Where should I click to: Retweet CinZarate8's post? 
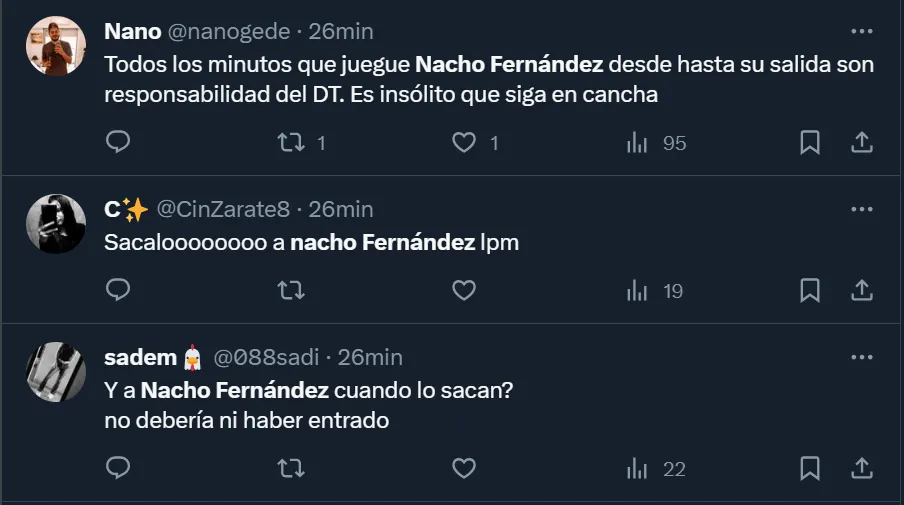pyautogui.click(x=291, y=291)
